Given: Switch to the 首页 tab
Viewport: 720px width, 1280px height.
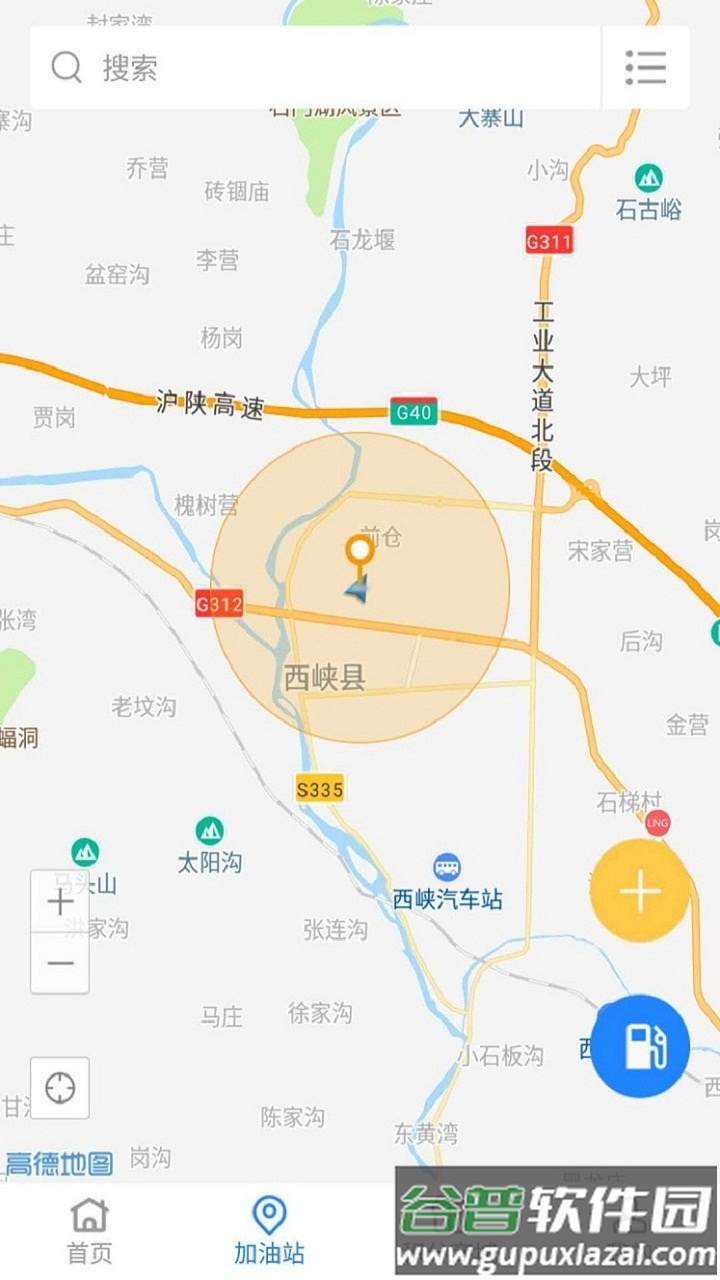Looking at the screenshot, I should pyautogui.click(x=90, y=1232).
